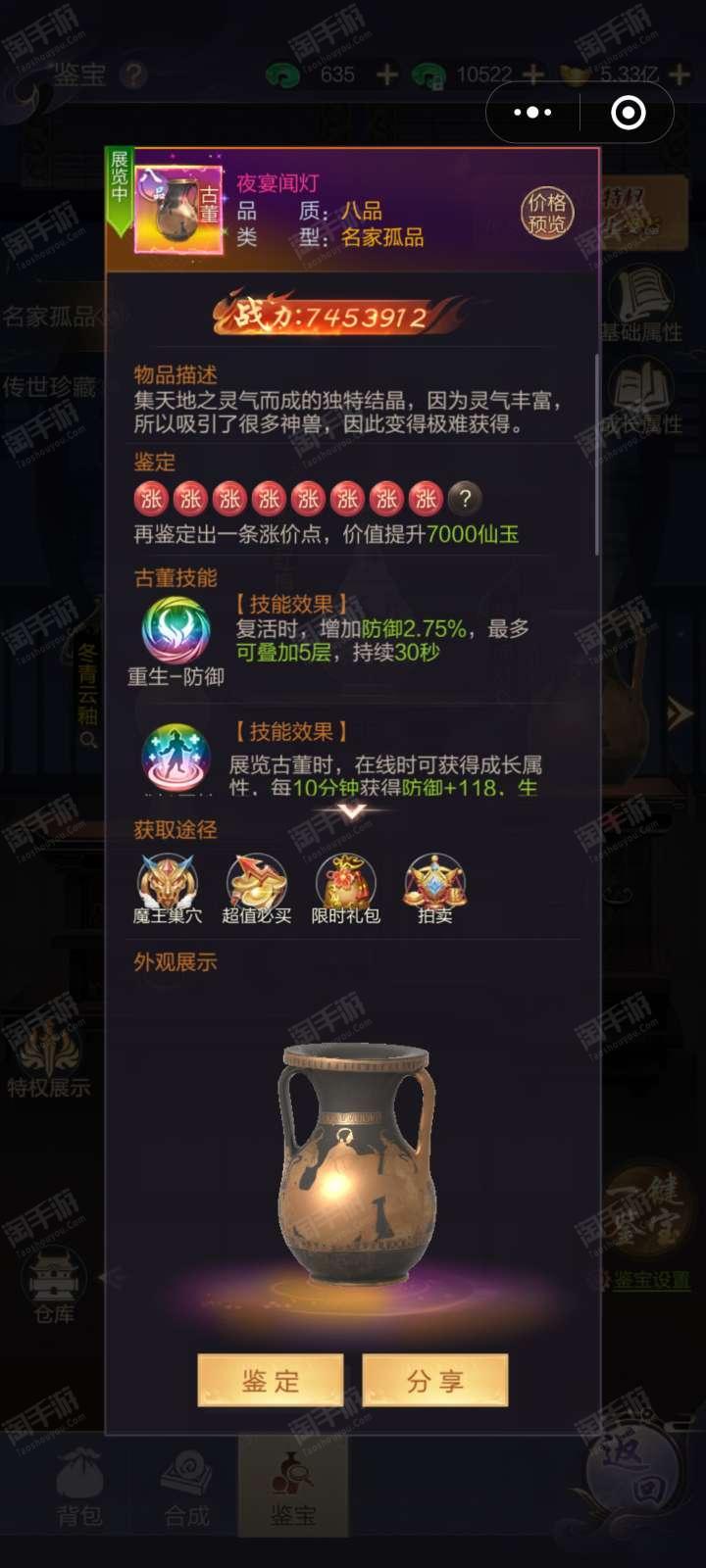Open the mini program more-options menu
Screen dimensions: 706x1568
533,113
